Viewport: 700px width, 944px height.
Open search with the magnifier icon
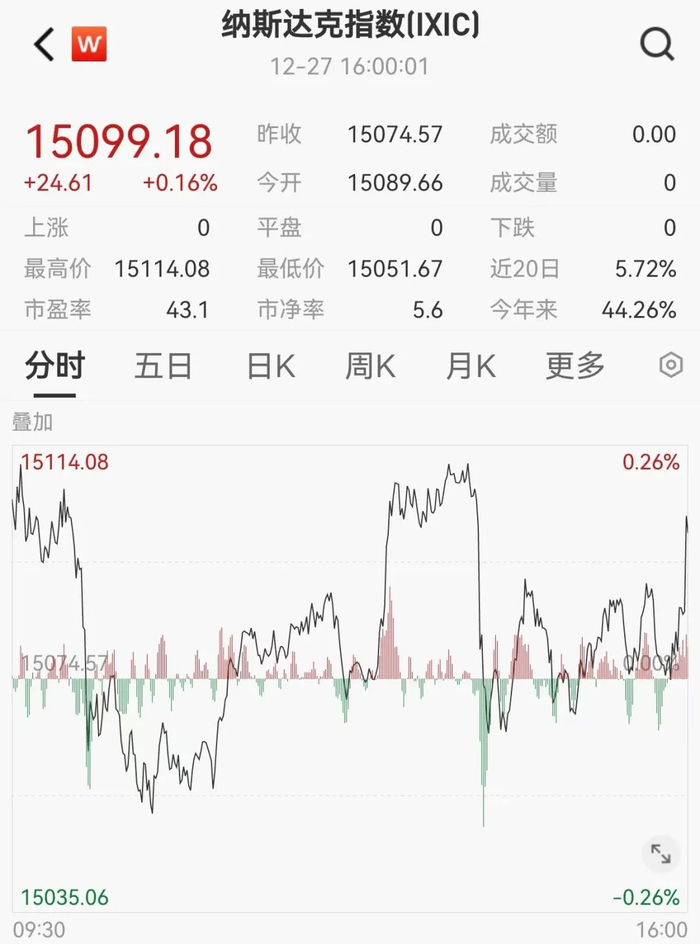[656, 45]
